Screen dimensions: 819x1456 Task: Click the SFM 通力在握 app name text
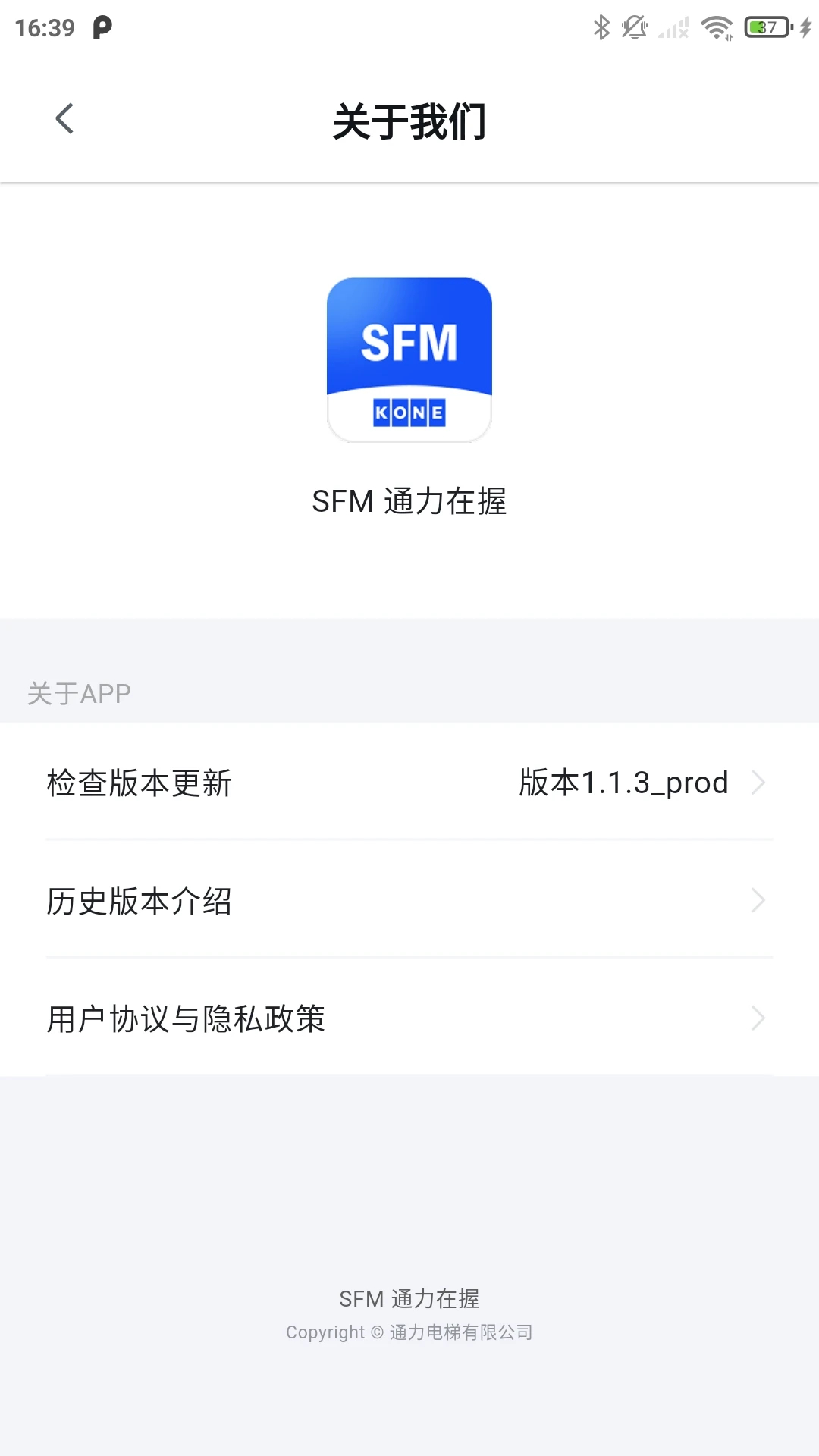(409, 502)
